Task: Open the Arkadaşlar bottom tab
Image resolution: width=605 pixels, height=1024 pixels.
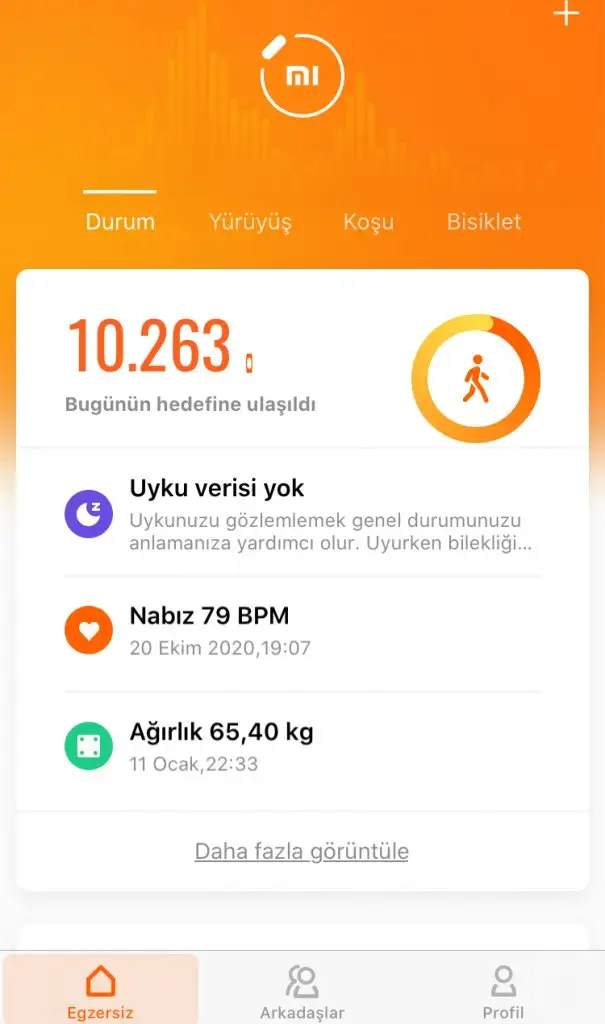Action: [x=302, y=990]
